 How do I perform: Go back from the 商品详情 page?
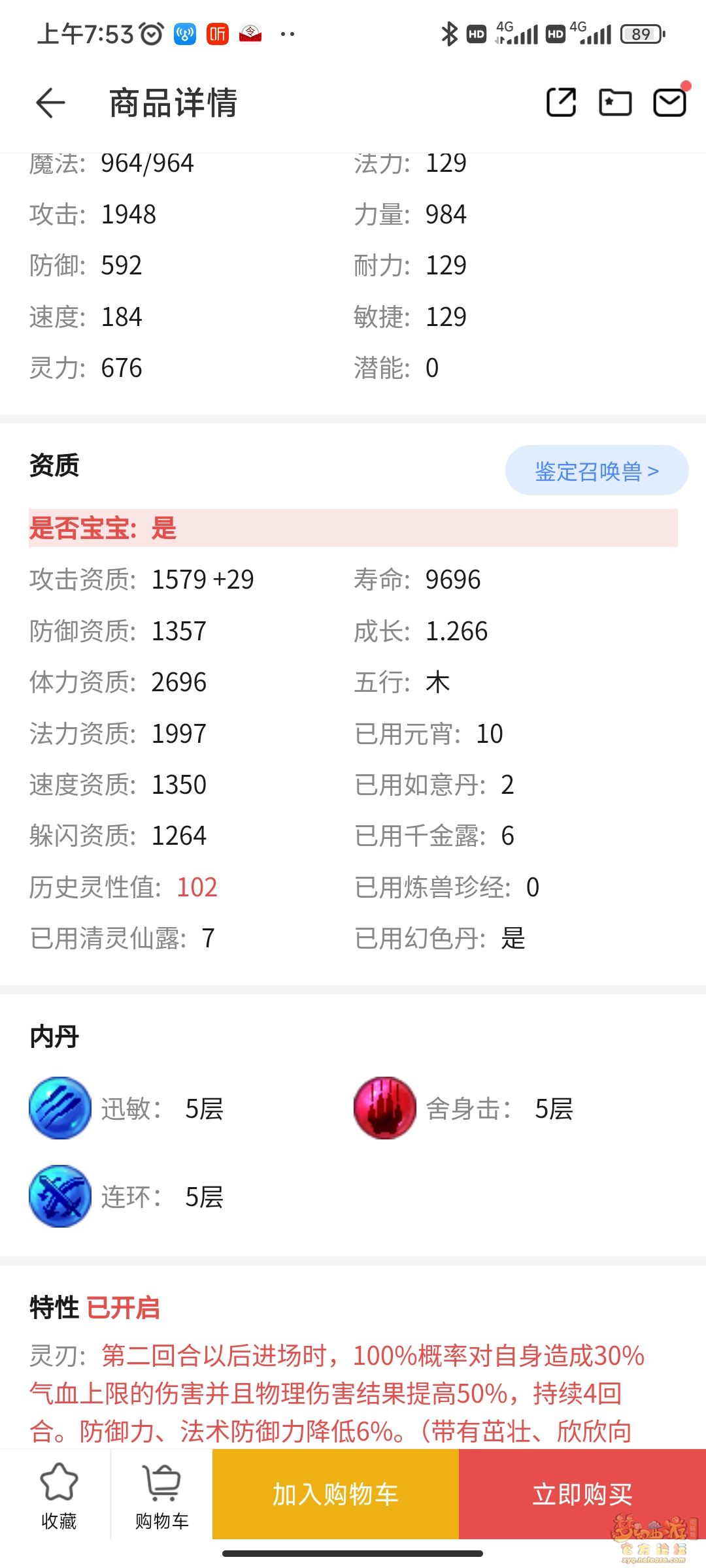tap(50, 103)
